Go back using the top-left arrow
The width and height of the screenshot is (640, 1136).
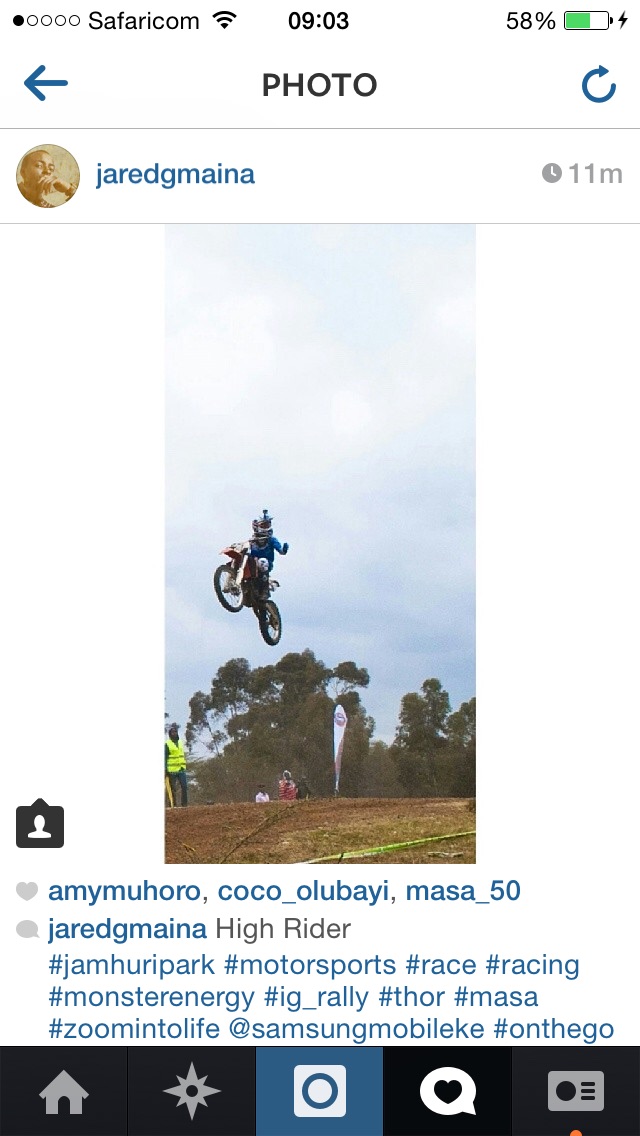46,83
